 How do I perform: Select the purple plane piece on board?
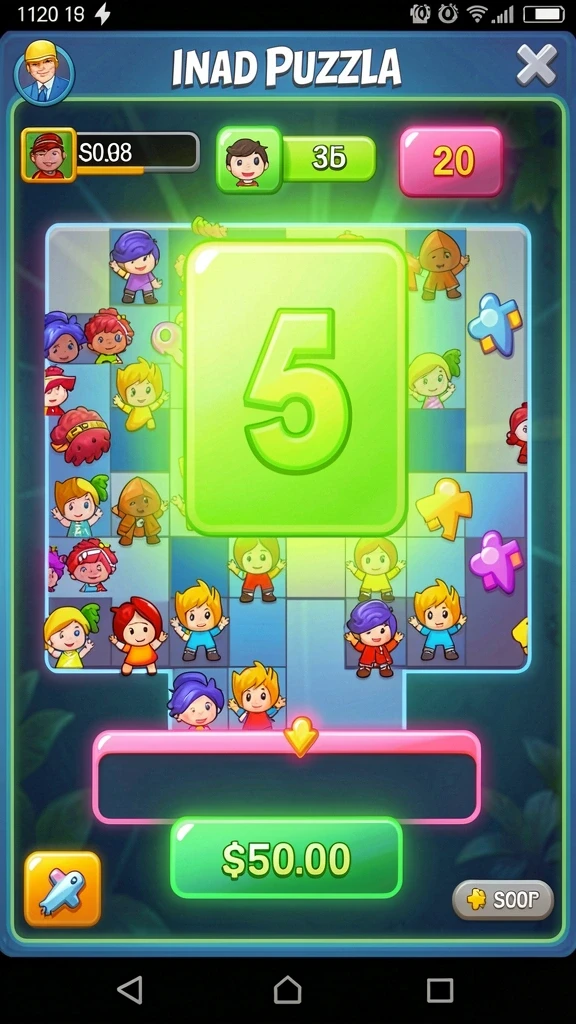496,562
